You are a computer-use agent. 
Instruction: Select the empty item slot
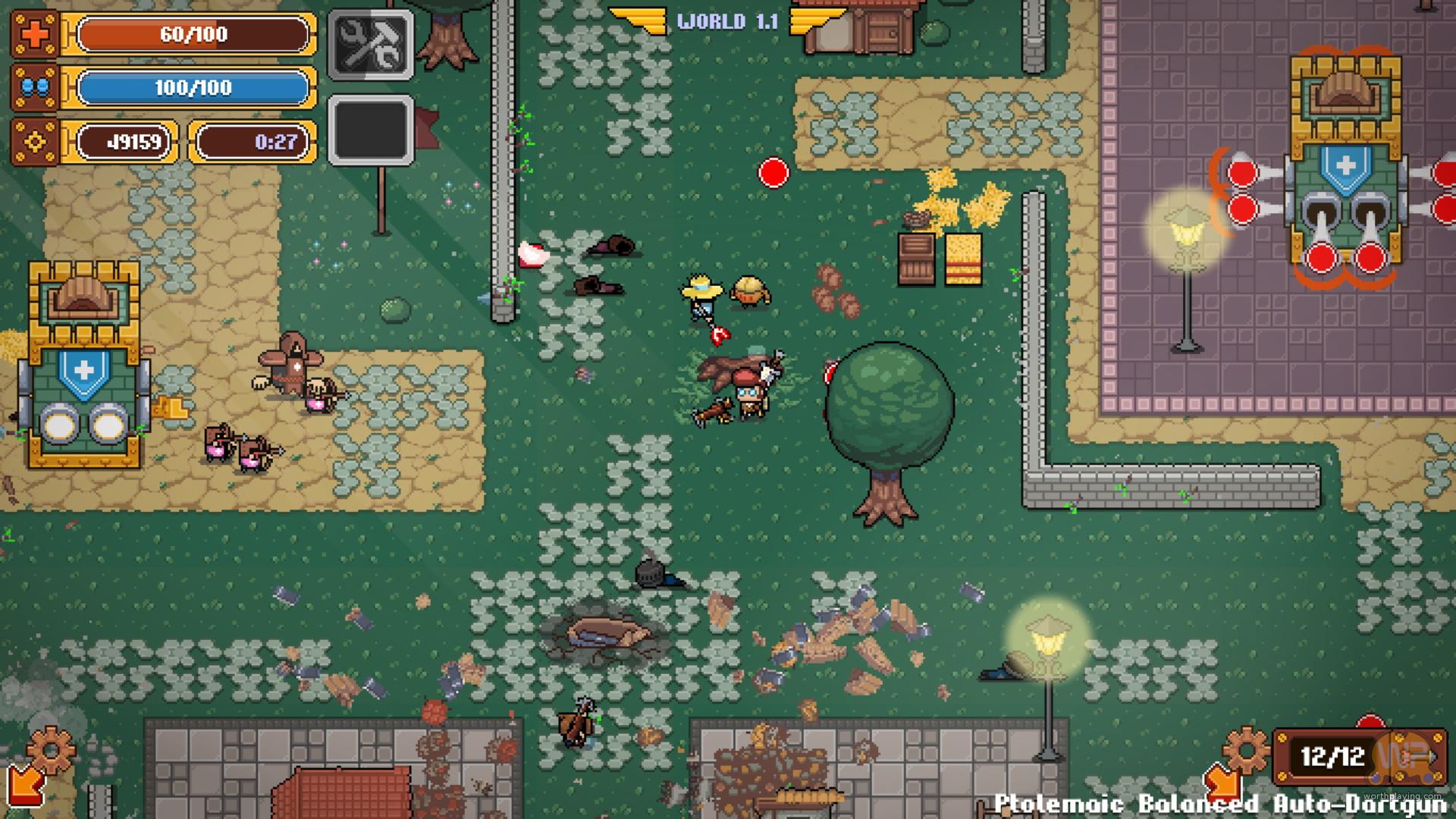pos(370,130)
